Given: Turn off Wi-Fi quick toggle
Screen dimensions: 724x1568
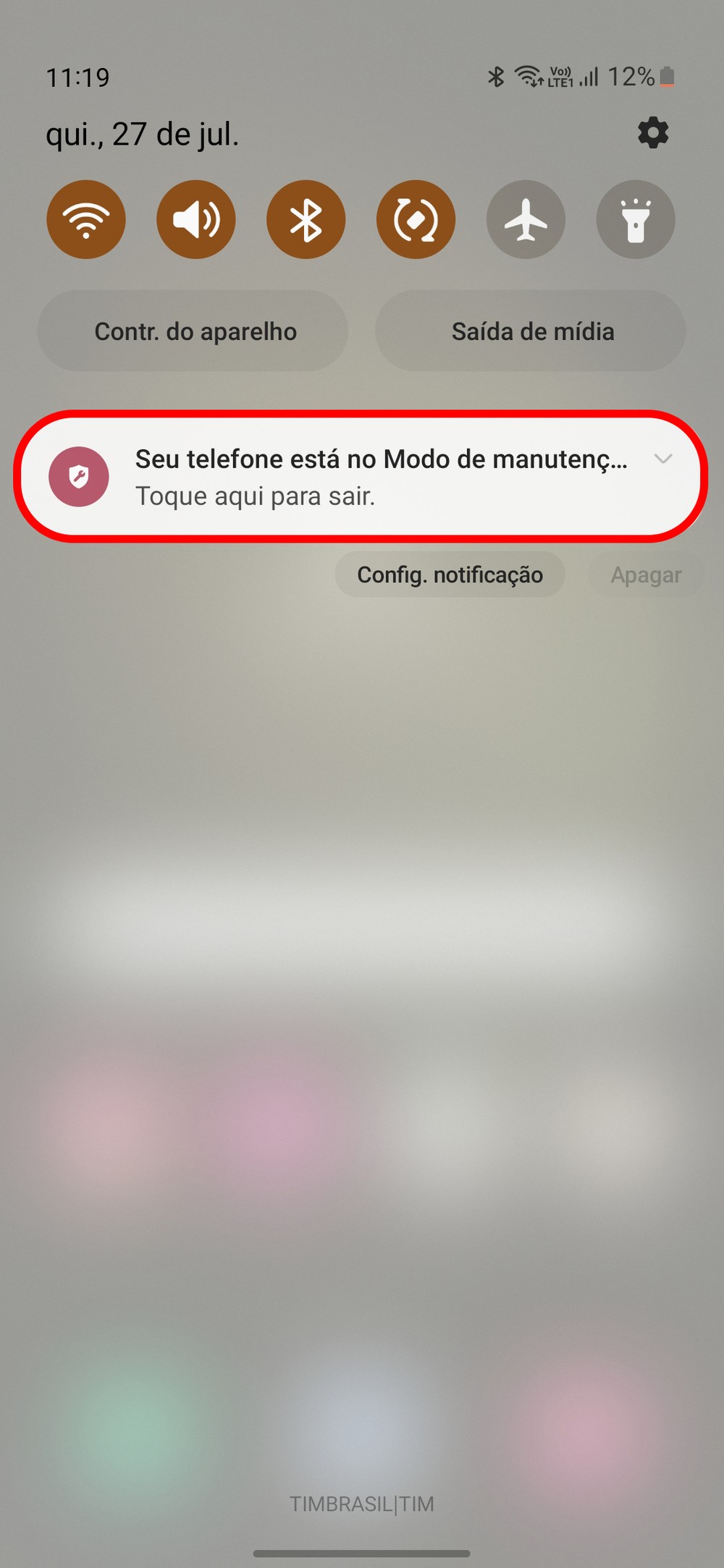Looking at the screenshot, I should [x=86, y=219].
